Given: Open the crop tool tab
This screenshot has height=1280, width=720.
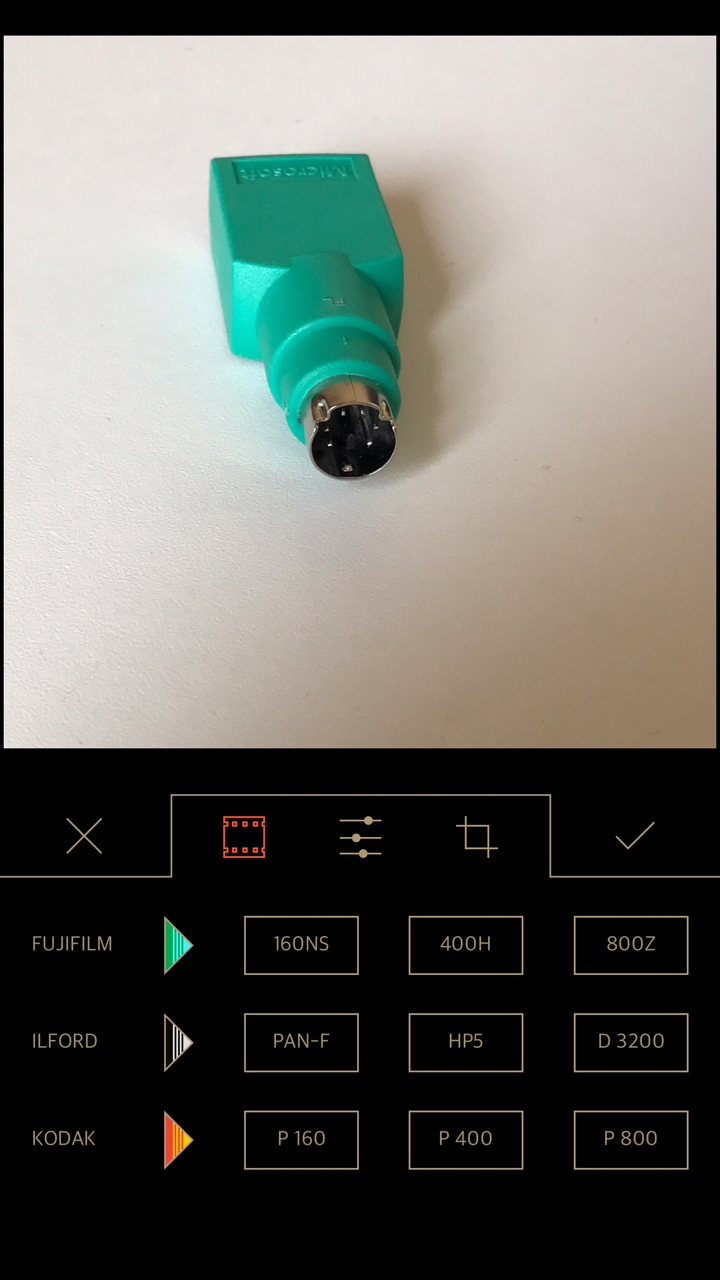Looking at the screenshot, I should (x=476, y=836).
